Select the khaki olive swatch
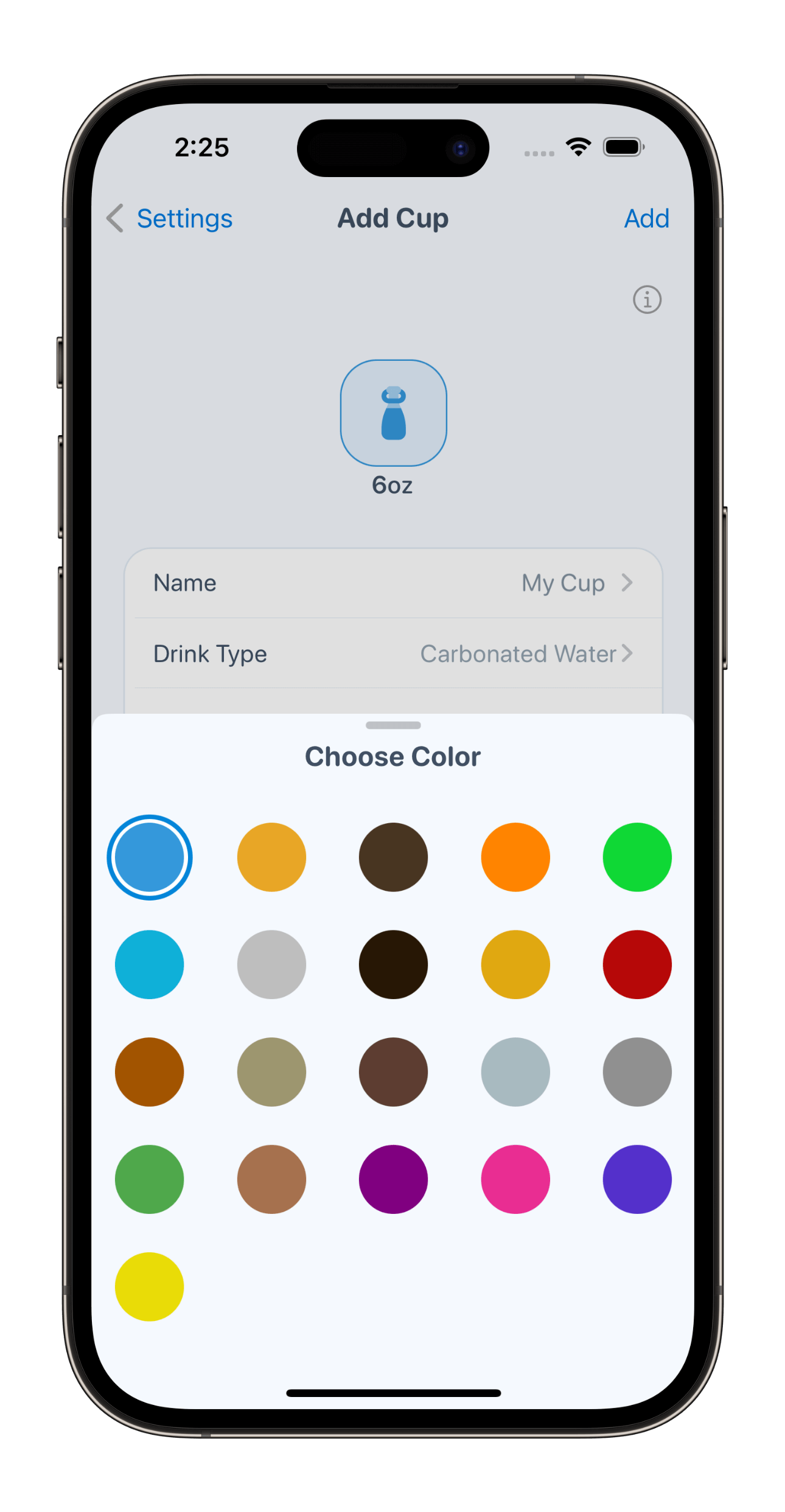Image resolution: width=785 pixels, height=1512 pixels. pyautogui.click(x=271, y=1071)
